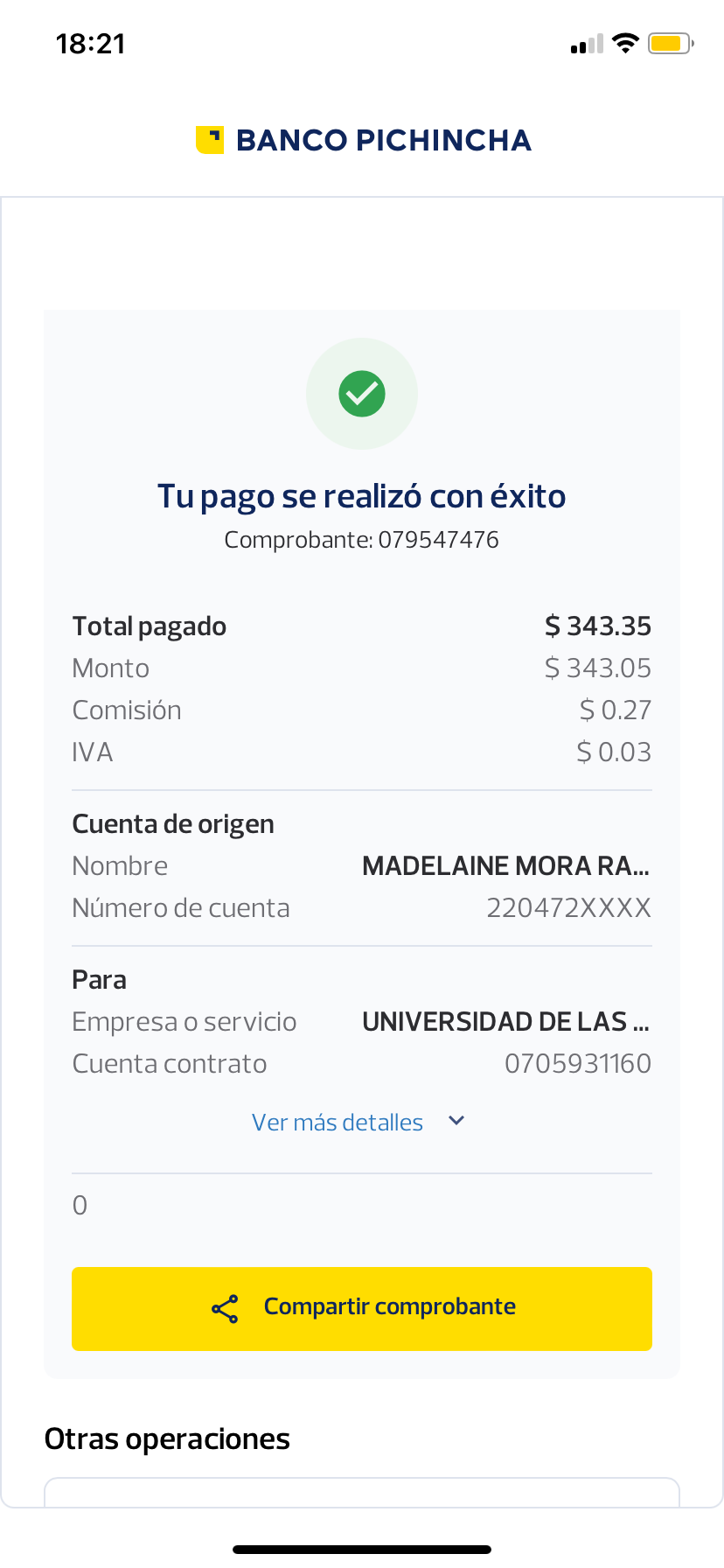Expand Ver más detalles
The width and height of the screenshot is (724, 1568).
pyautogui.click(x=359, y=1122)
